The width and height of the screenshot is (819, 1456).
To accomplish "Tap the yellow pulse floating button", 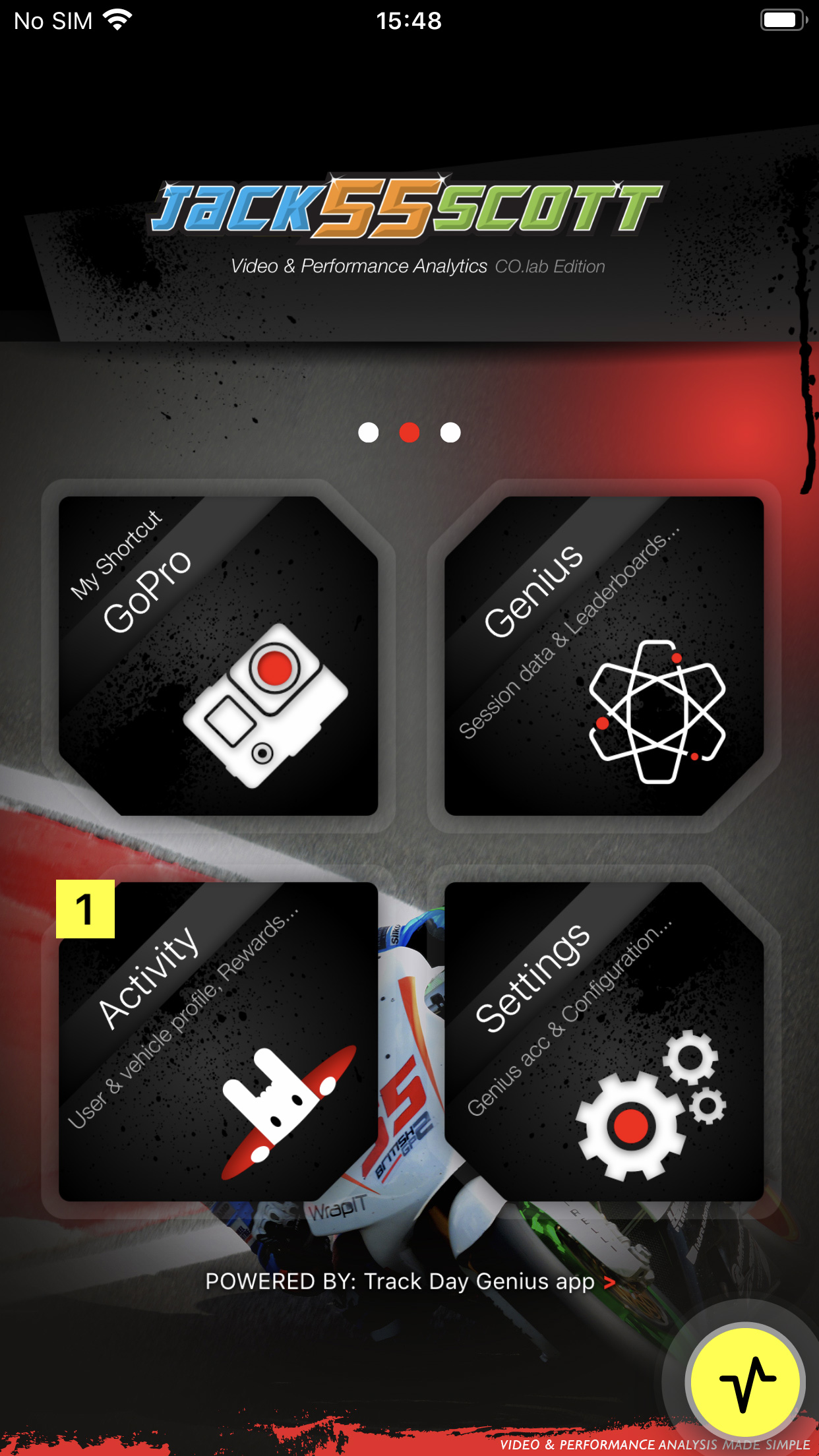I will point(745,1381).
